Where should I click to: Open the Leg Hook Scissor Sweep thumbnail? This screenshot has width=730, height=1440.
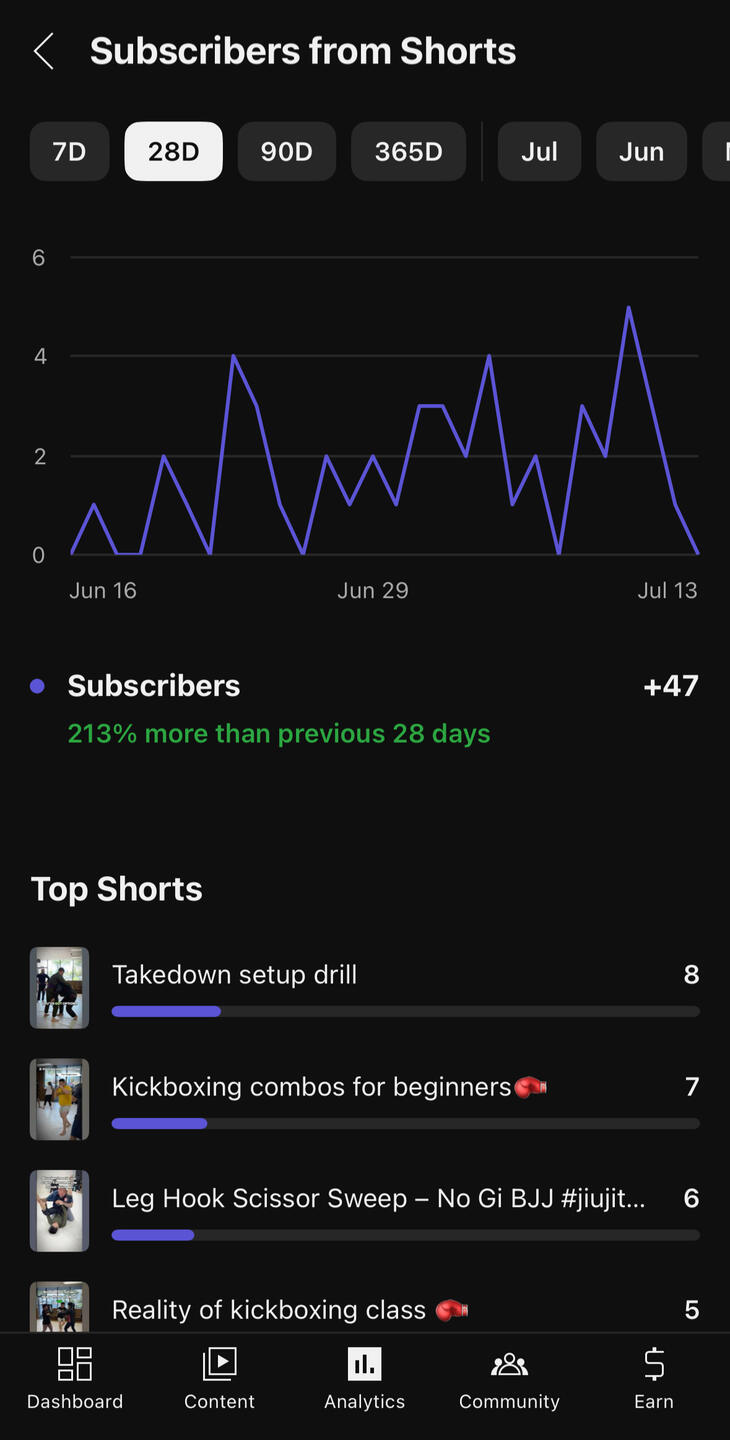click(59, 1210)
